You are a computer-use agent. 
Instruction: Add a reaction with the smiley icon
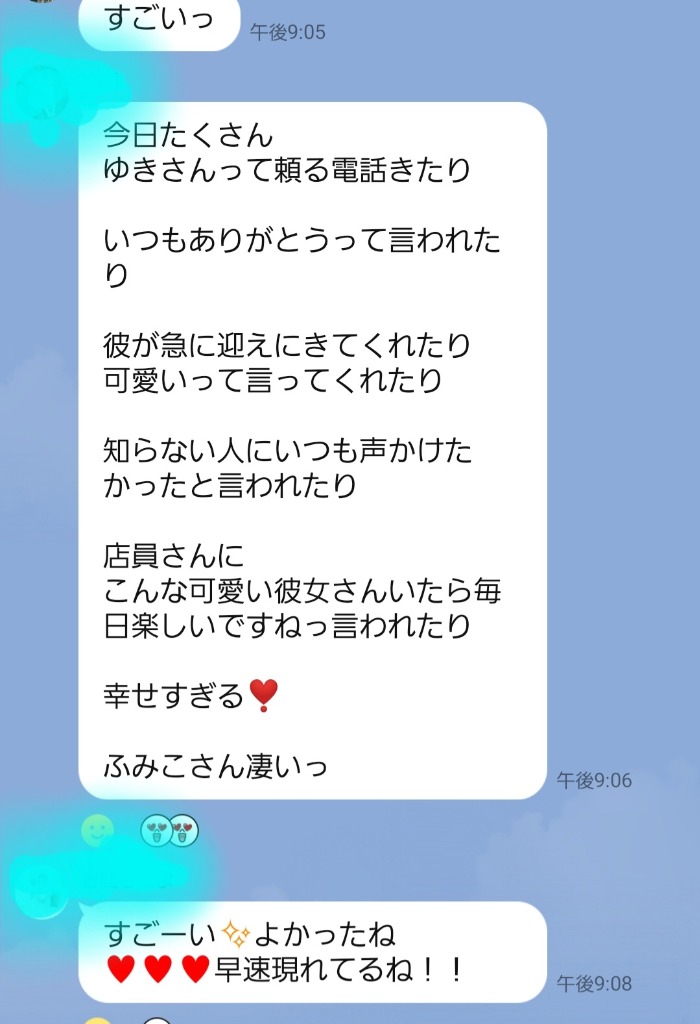point(97,830)
